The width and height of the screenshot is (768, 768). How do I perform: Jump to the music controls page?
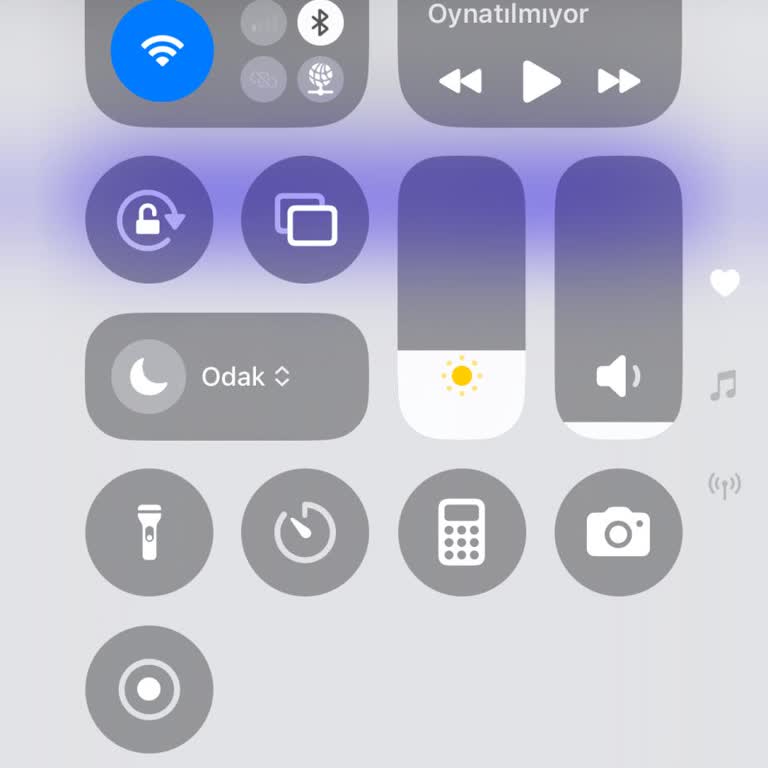[x=724, y=385]
